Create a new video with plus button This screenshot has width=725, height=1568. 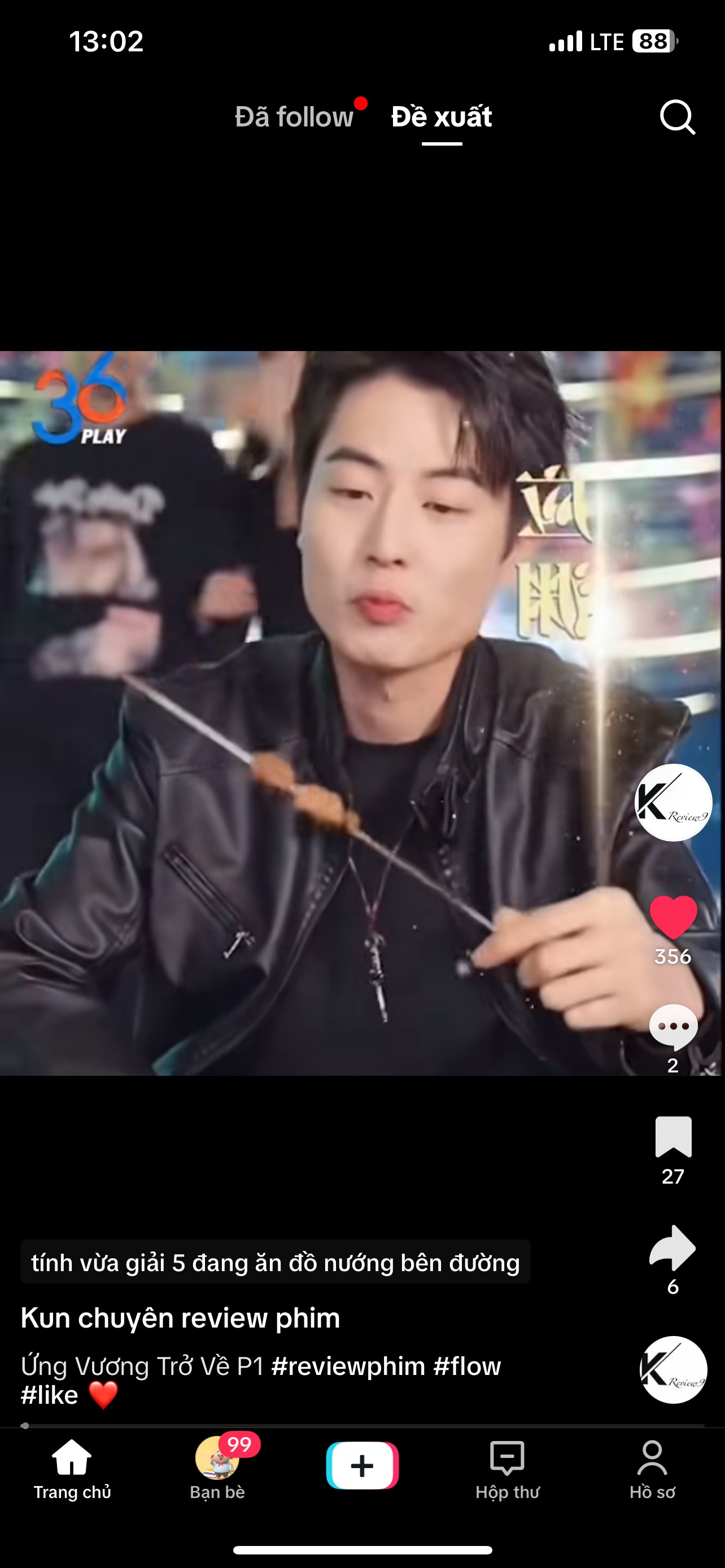(362, 1465)
